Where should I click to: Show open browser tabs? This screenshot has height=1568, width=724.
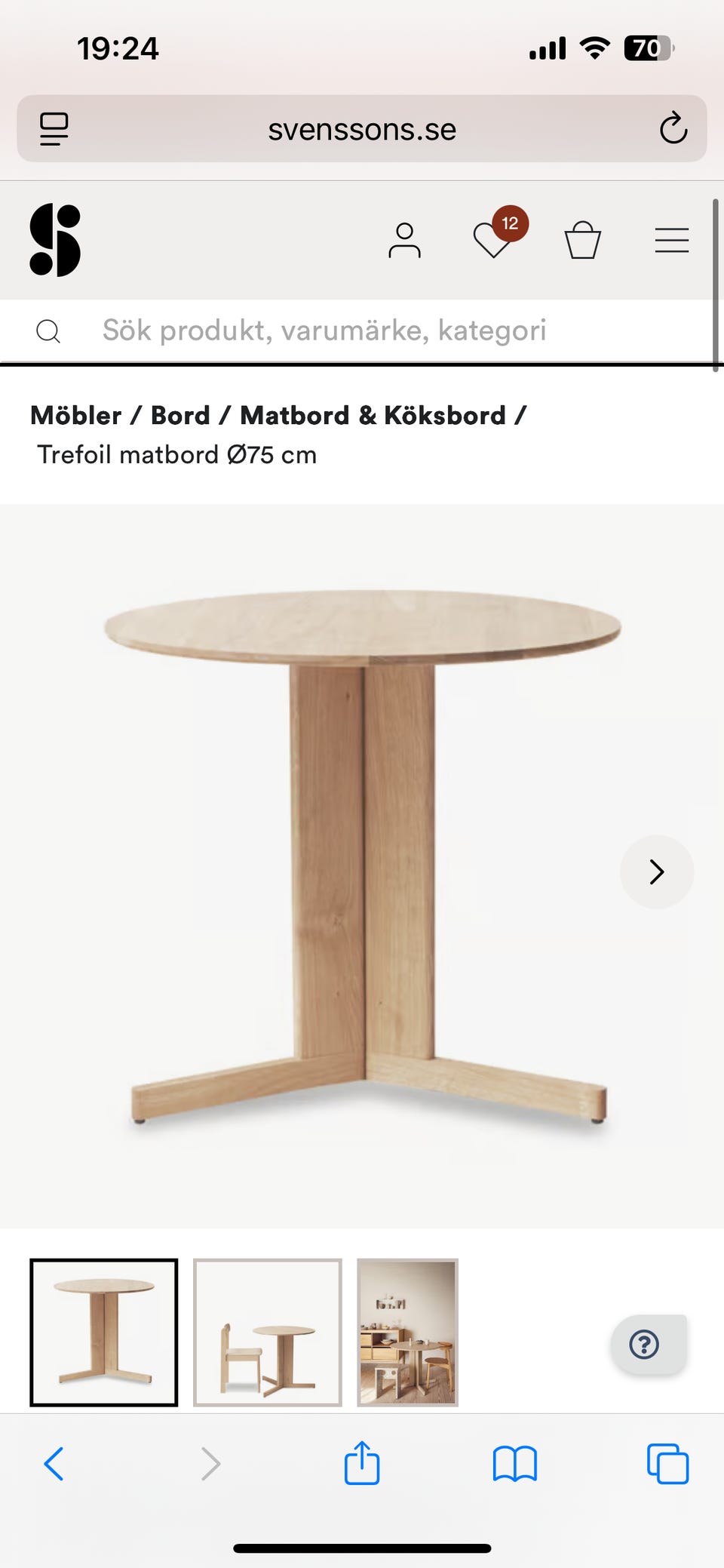pyautogui.click(x=667, y=1464)
